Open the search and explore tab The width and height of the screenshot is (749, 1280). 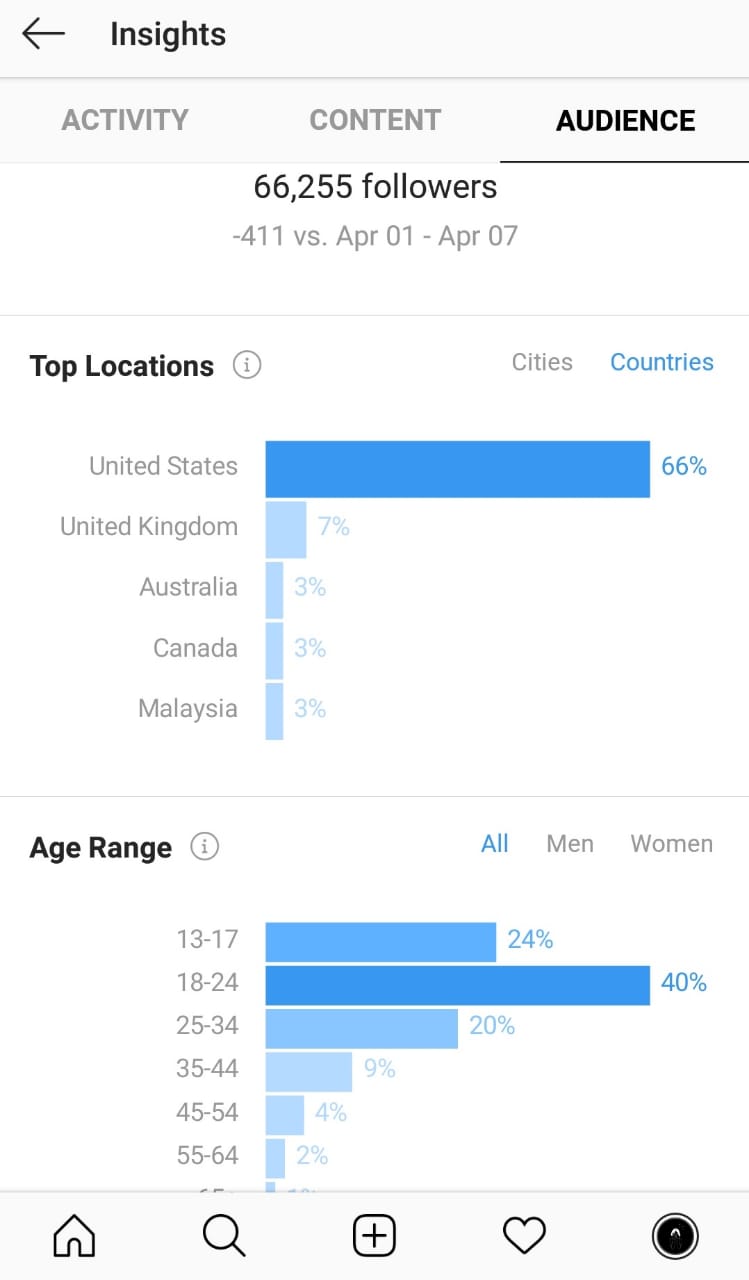pos(224,1236)
